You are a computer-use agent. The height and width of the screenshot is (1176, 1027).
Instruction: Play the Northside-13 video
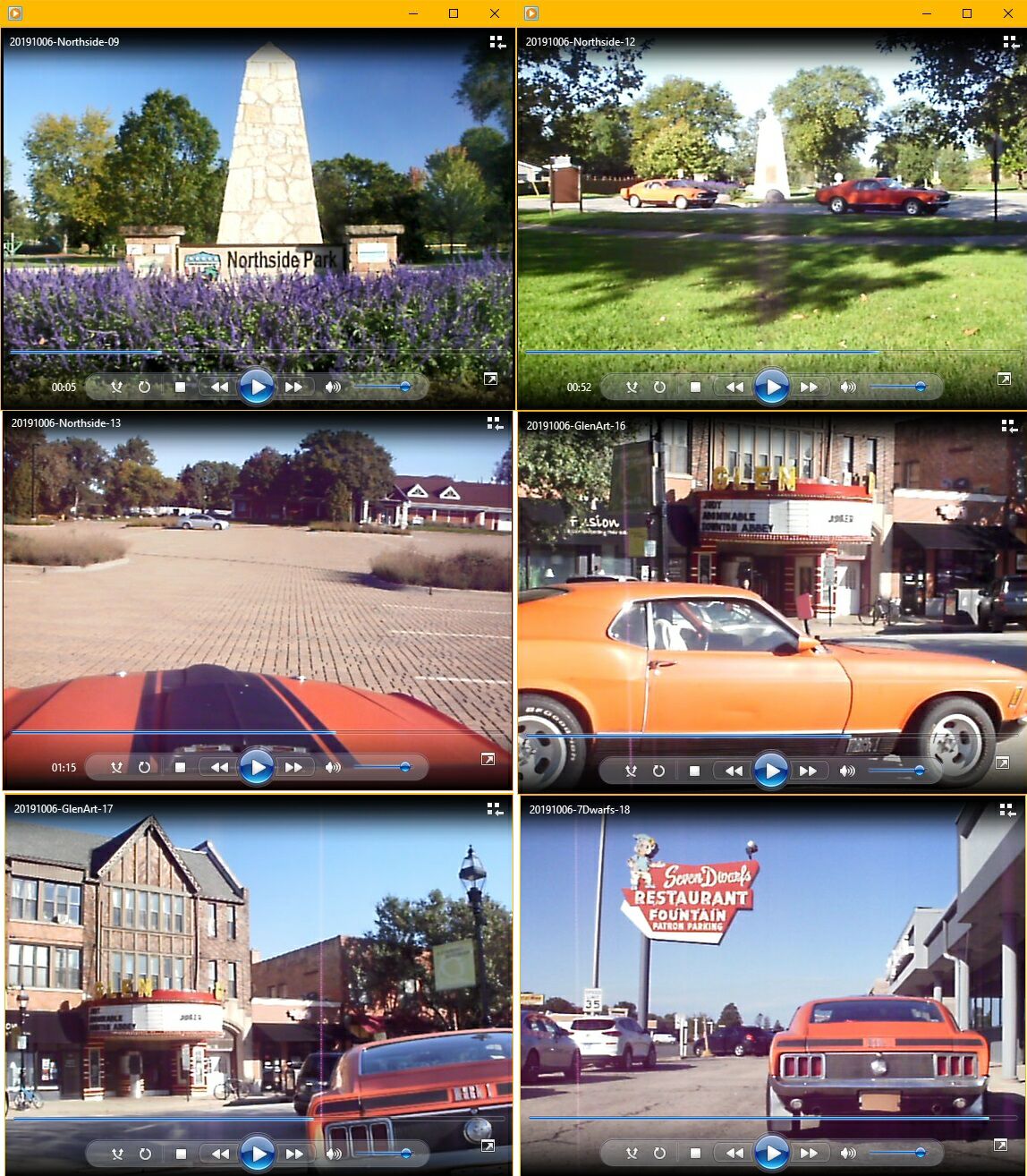tap(257, 767)
